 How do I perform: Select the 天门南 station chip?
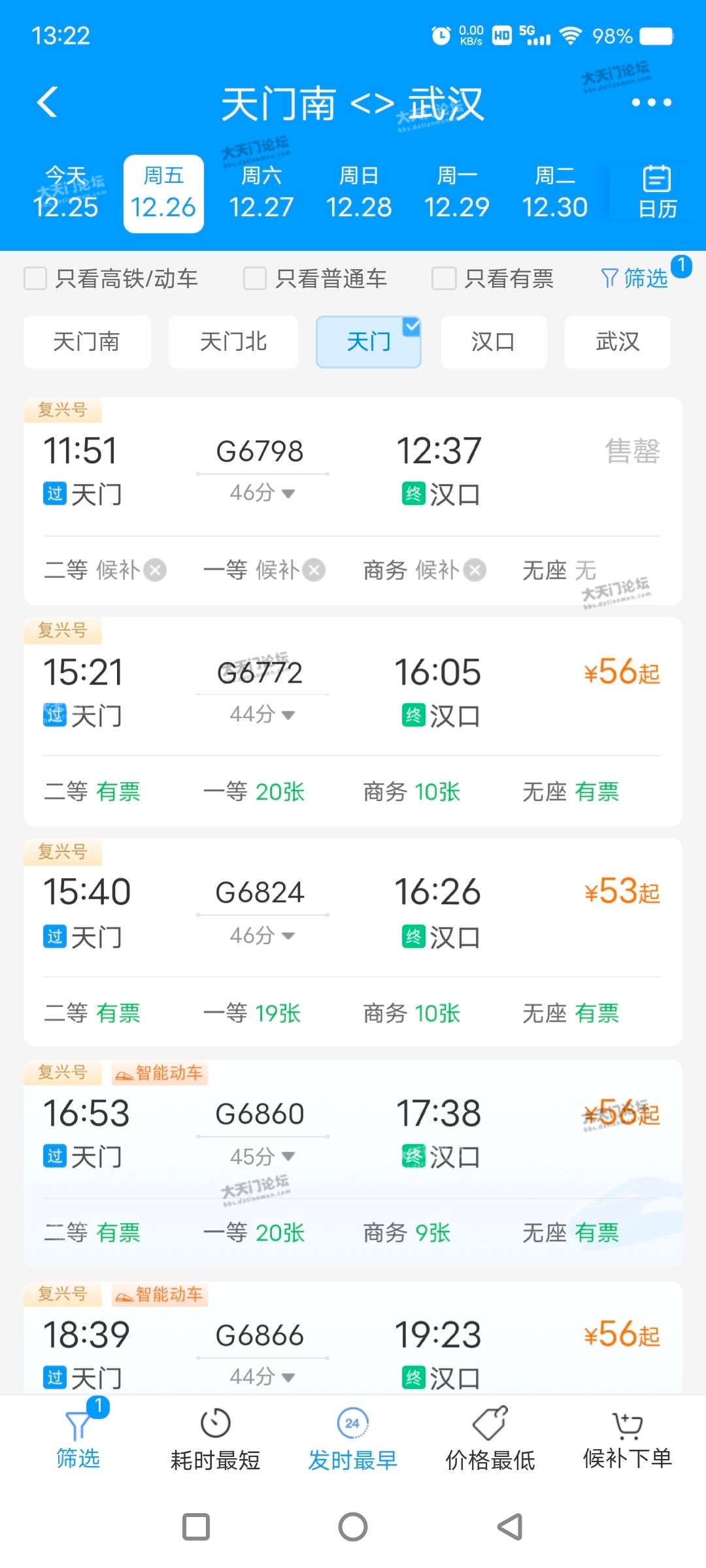coord(87,342)
